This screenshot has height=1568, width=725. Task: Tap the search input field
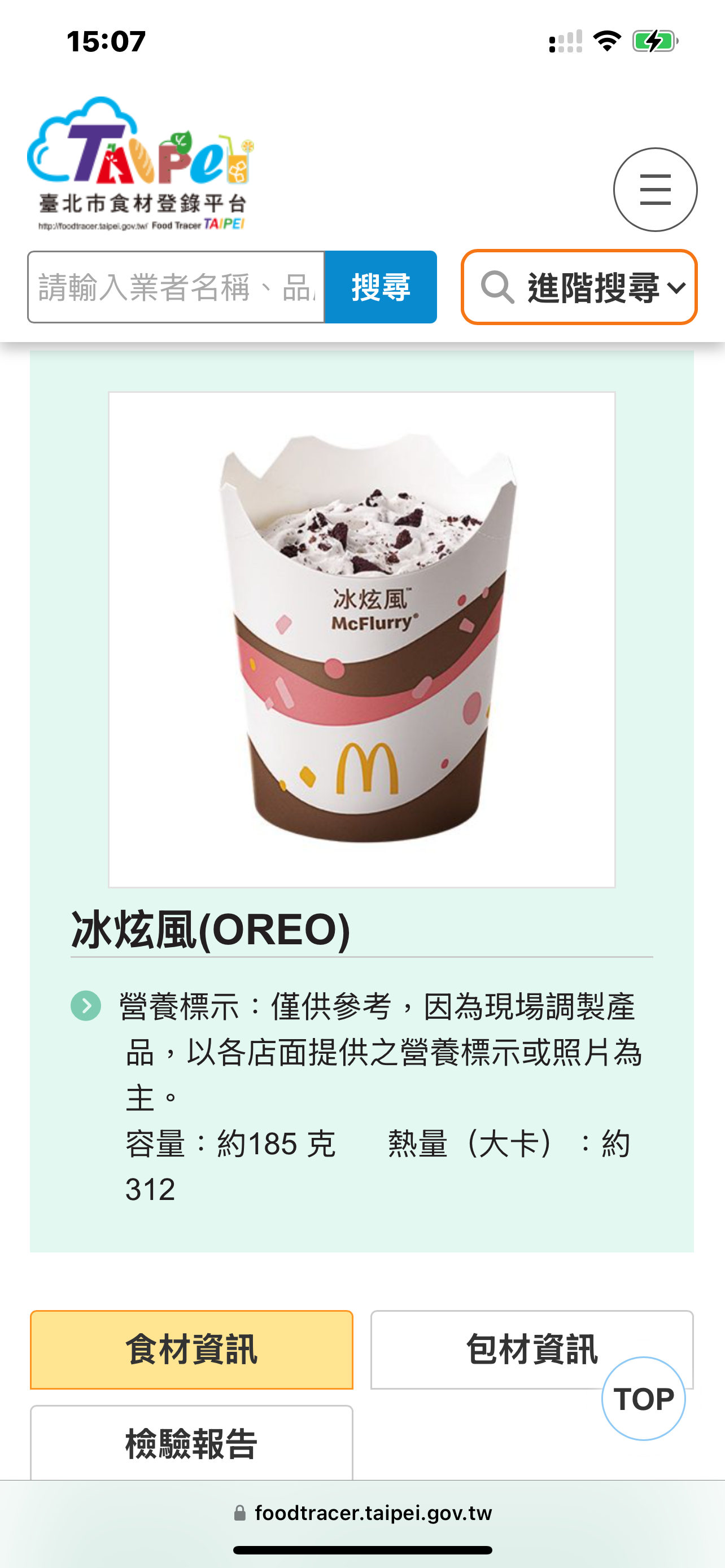(176, 287)
